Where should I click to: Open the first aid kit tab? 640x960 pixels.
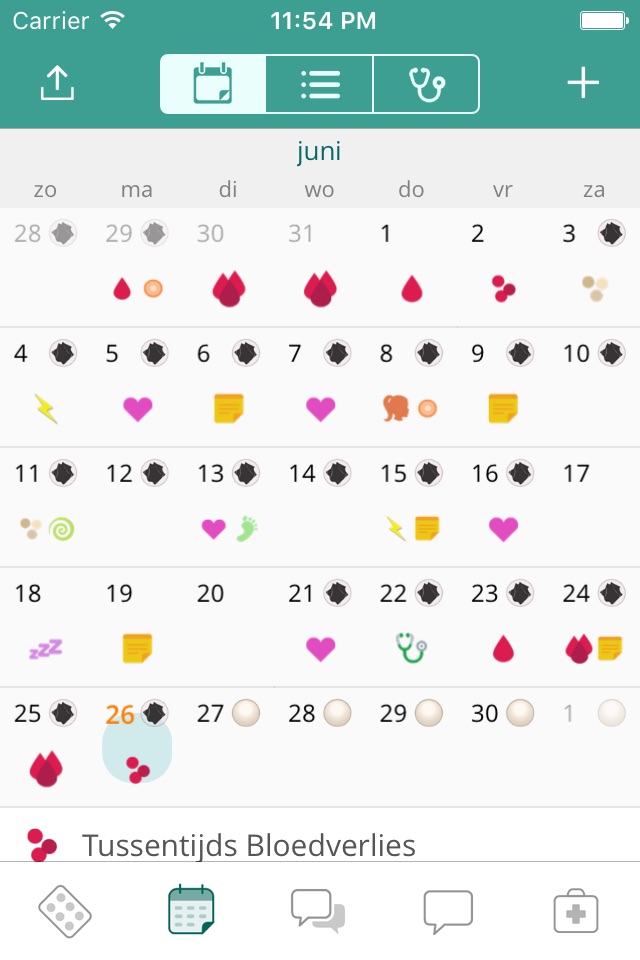[x=576, y=910]
